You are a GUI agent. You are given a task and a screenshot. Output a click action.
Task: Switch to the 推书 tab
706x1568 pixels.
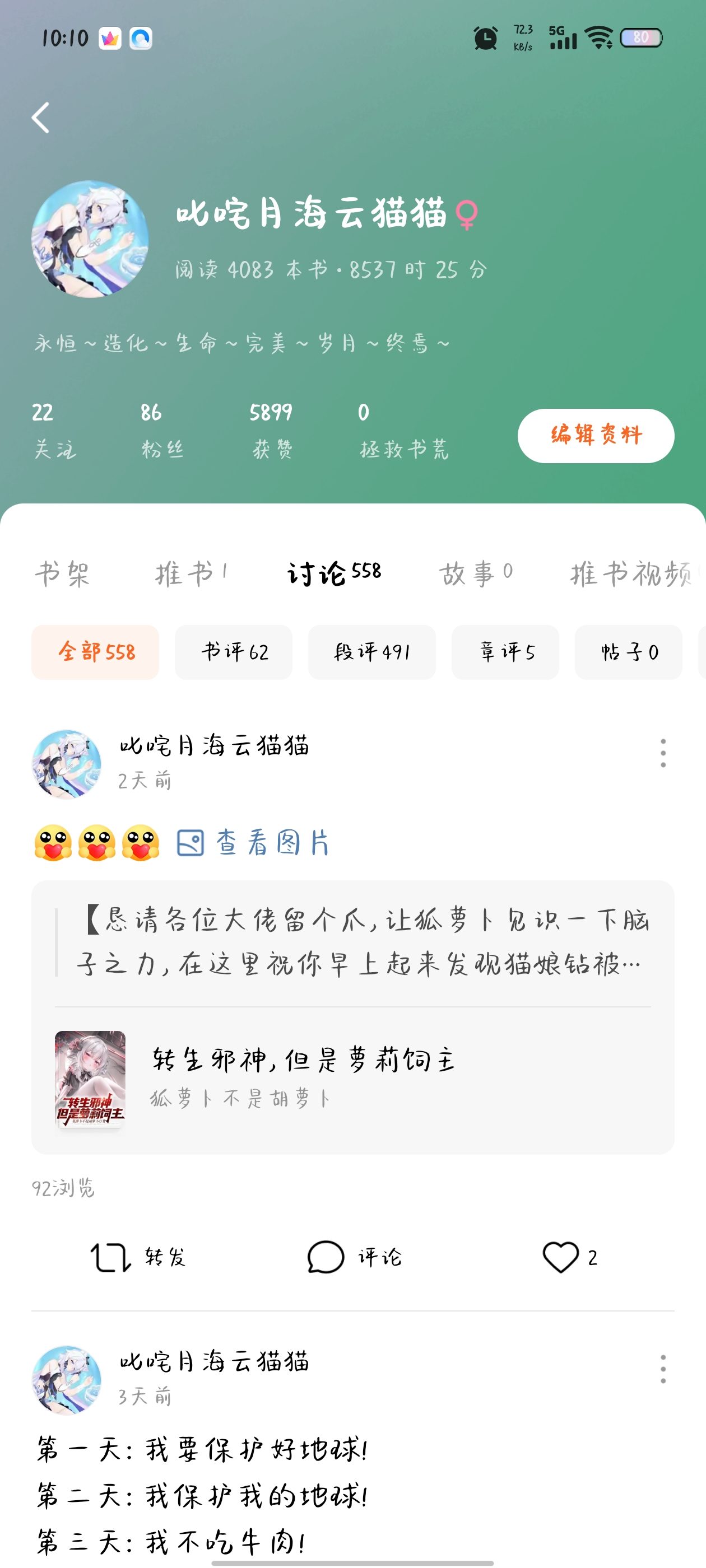190,573
